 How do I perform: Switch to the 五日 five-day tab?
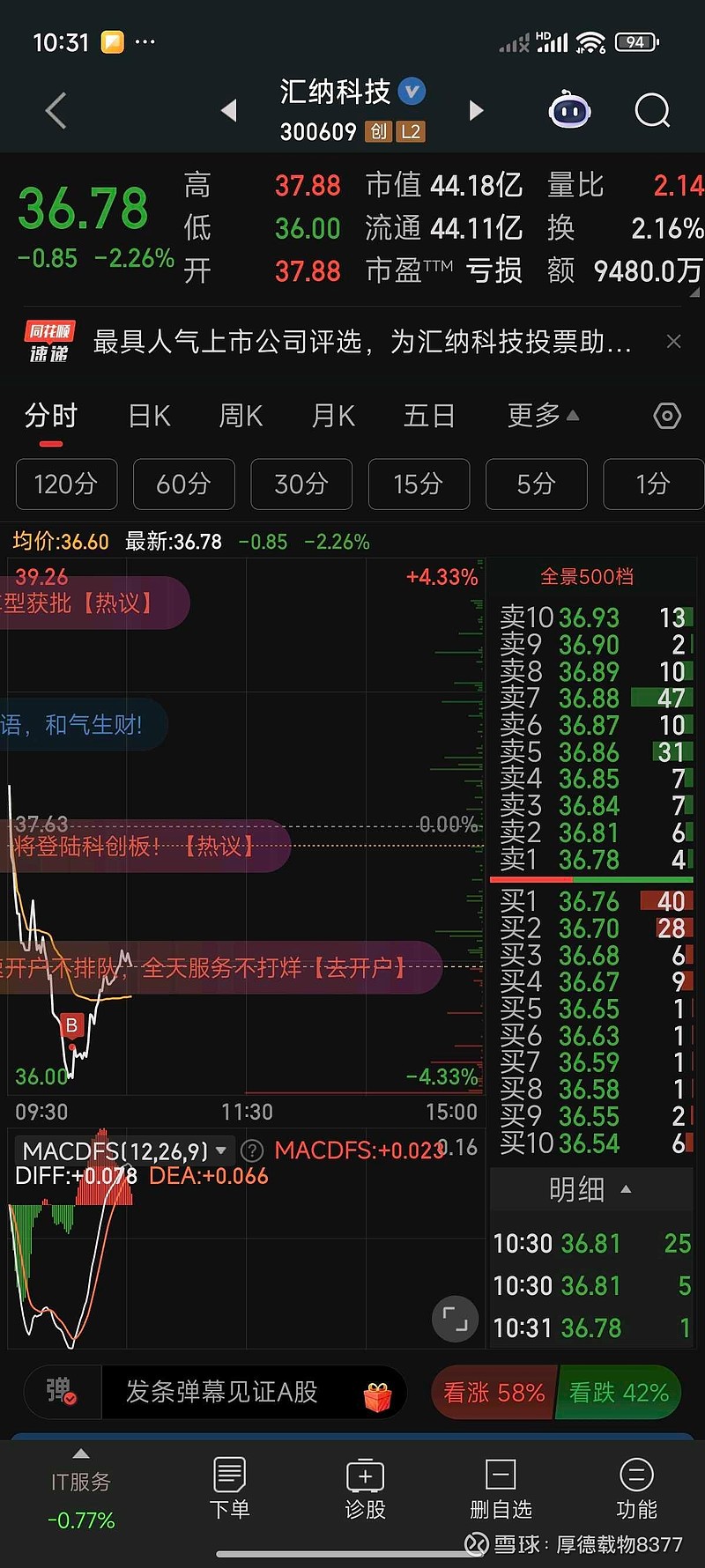pos(428,415)
